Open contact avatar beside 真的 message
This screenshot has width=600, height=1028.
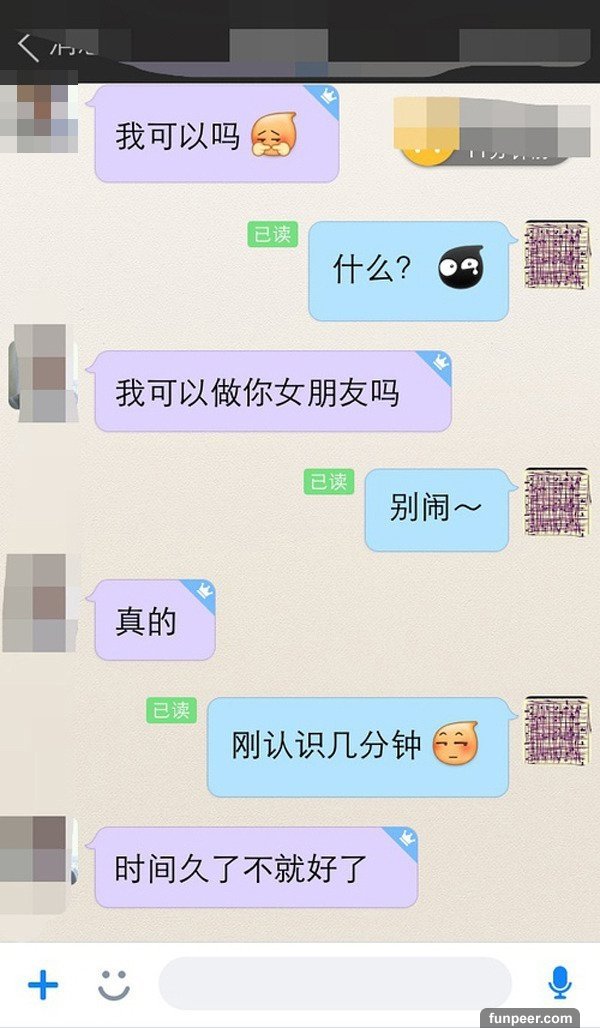coord(41,603)
